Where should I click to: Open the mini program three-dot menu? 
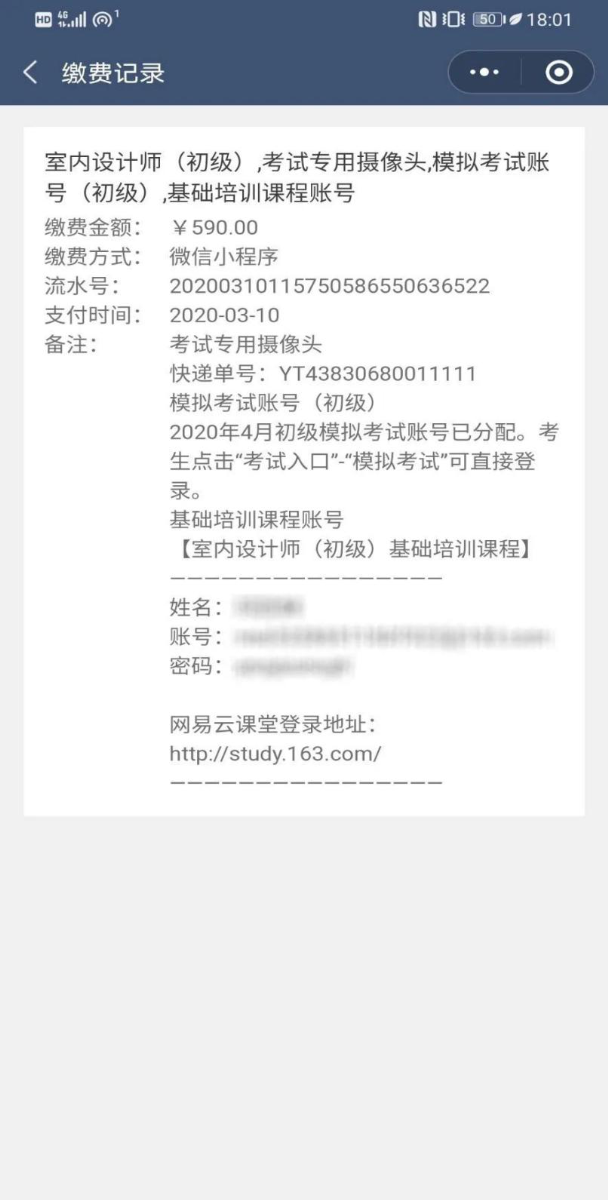[x=484, y=73]
